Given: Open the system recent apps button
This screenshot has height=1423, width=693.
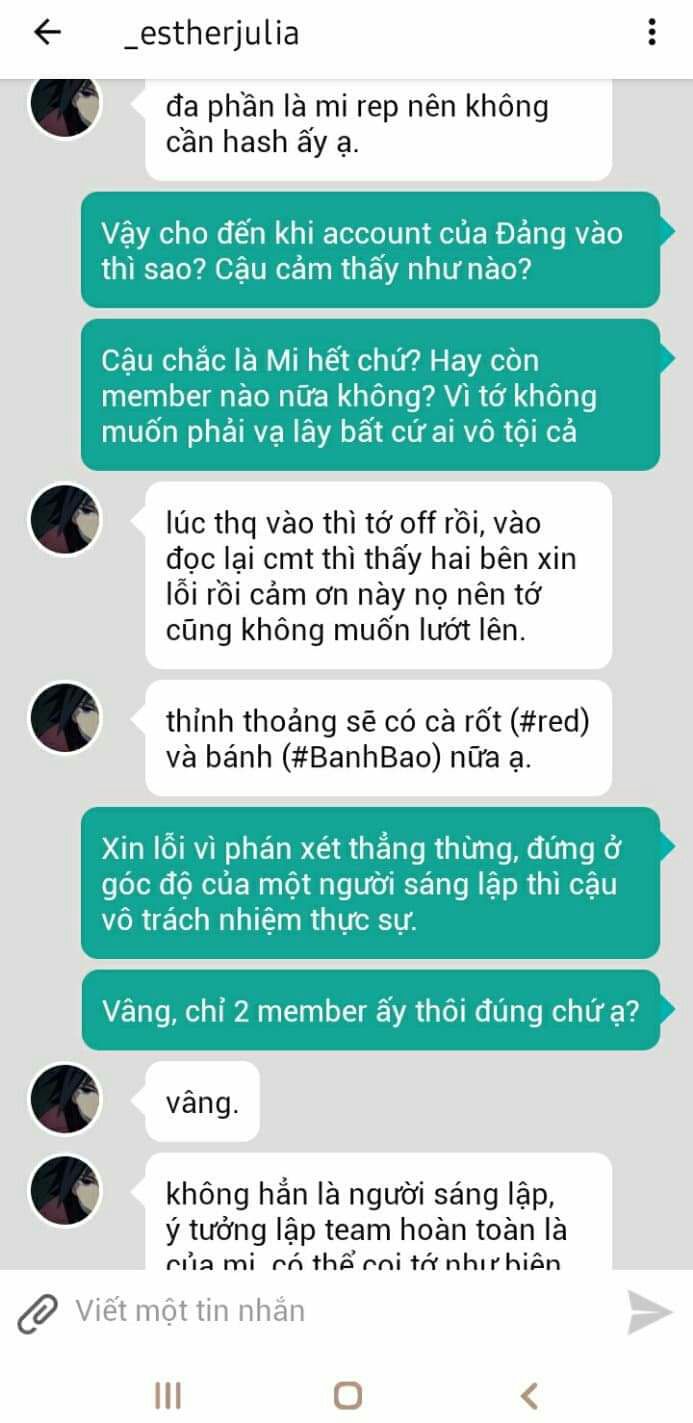Looking at the screenshot, I should (167, 1395).
